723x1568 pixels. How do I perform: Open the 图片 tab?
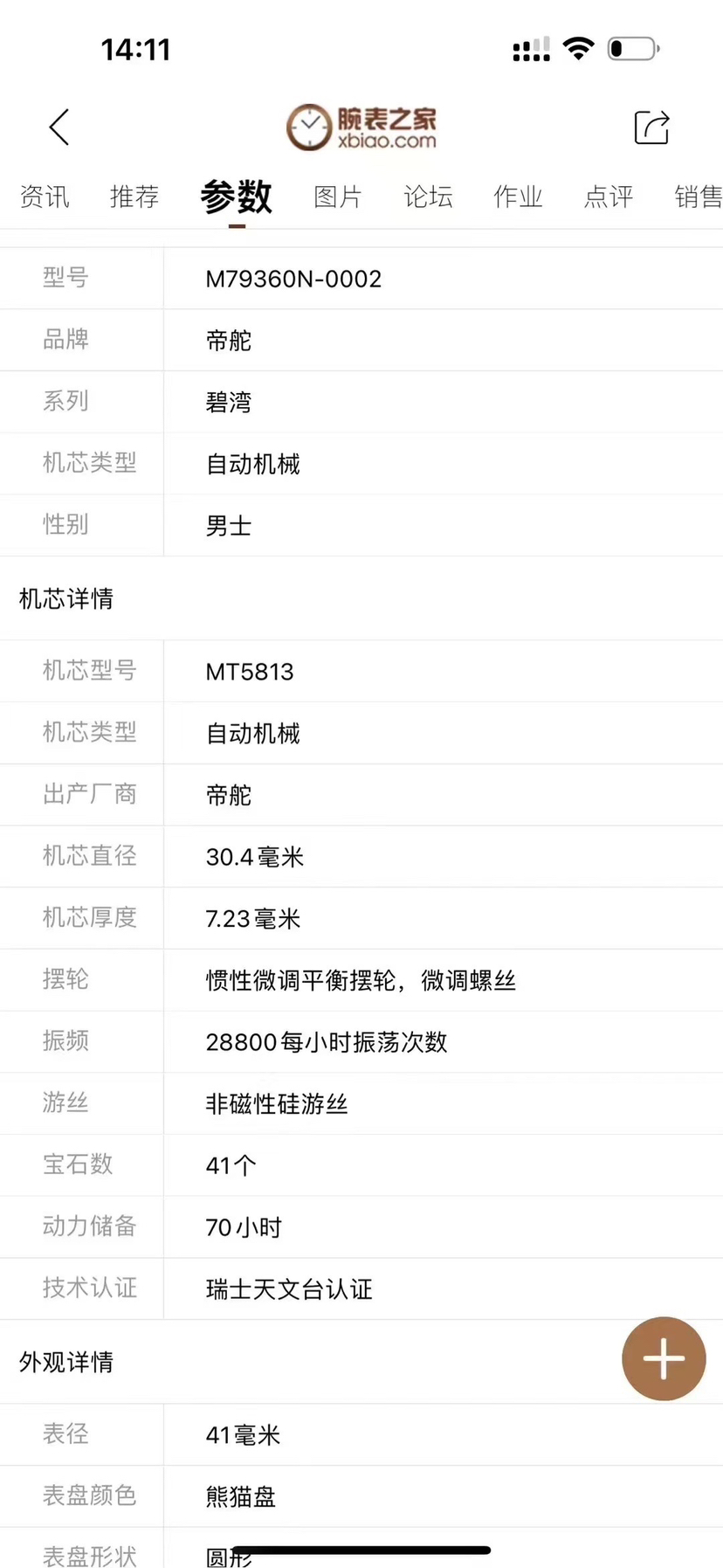338,197
